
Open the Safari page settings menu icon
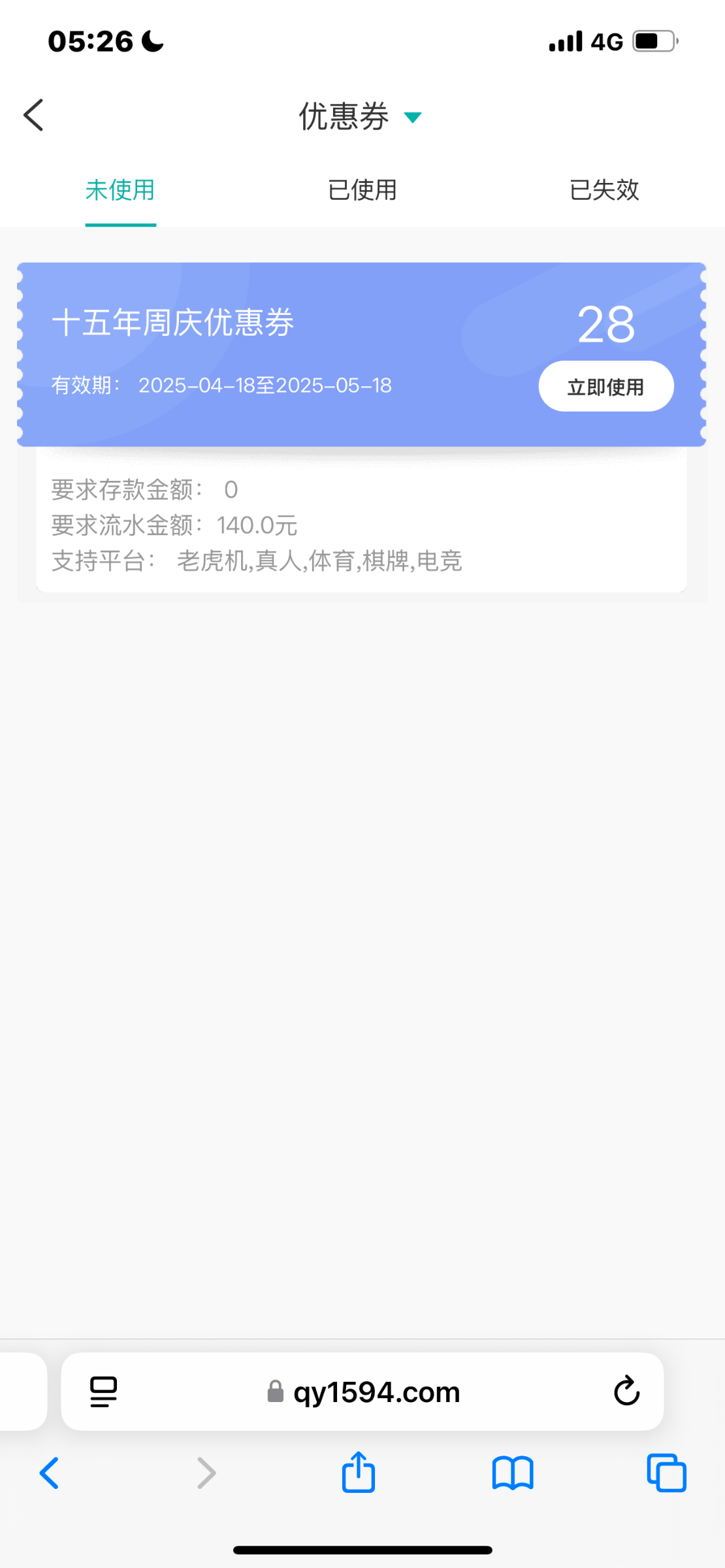[x=103, y=1392]
